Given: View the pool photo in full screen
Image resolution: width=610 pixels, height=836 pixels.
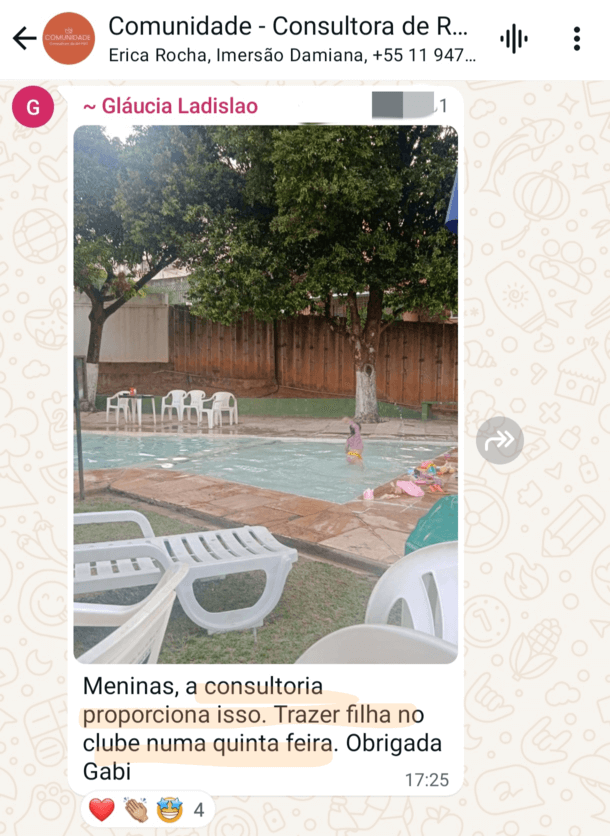Looking at the screenshot, I should tap(265, 394).
